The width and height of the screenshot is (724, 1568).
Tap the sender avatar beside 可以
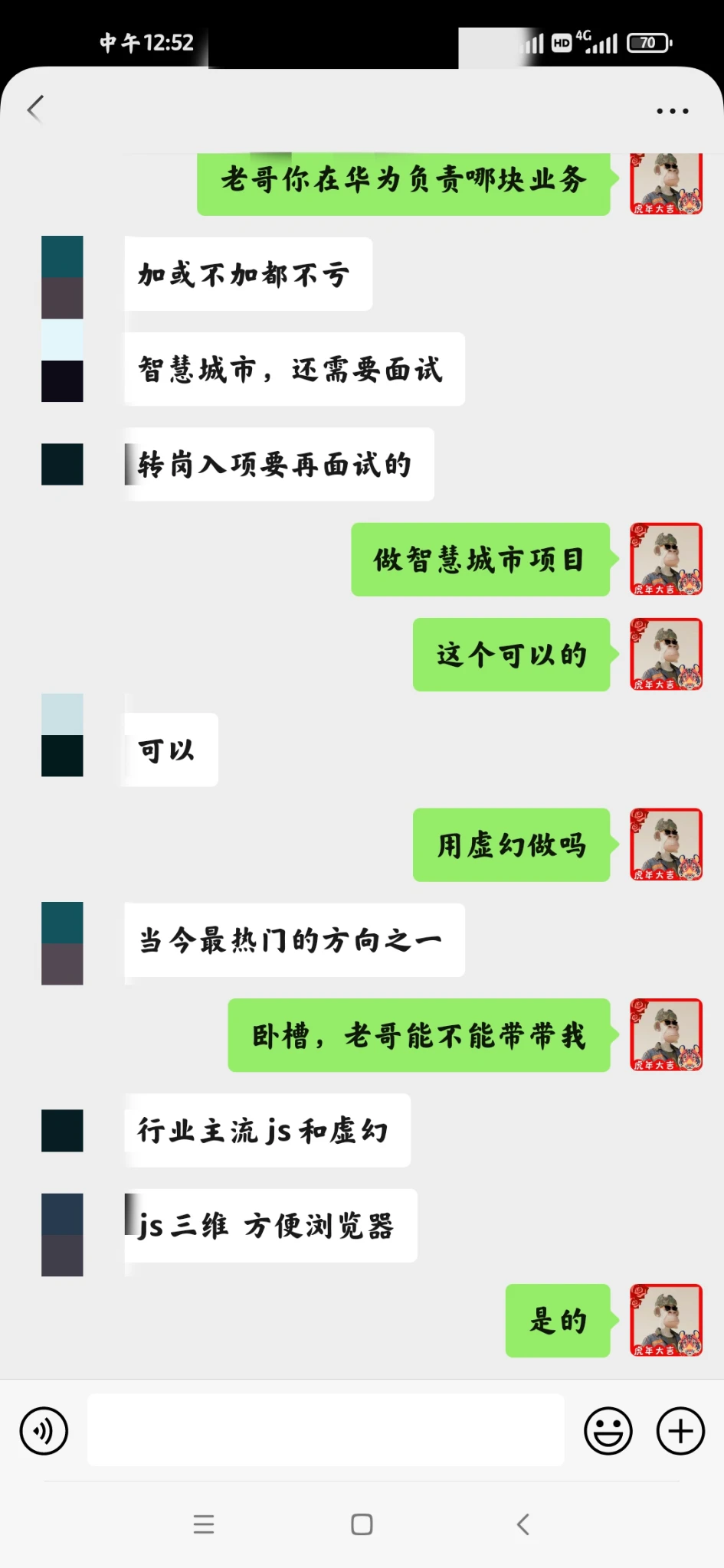pos(62,736)
